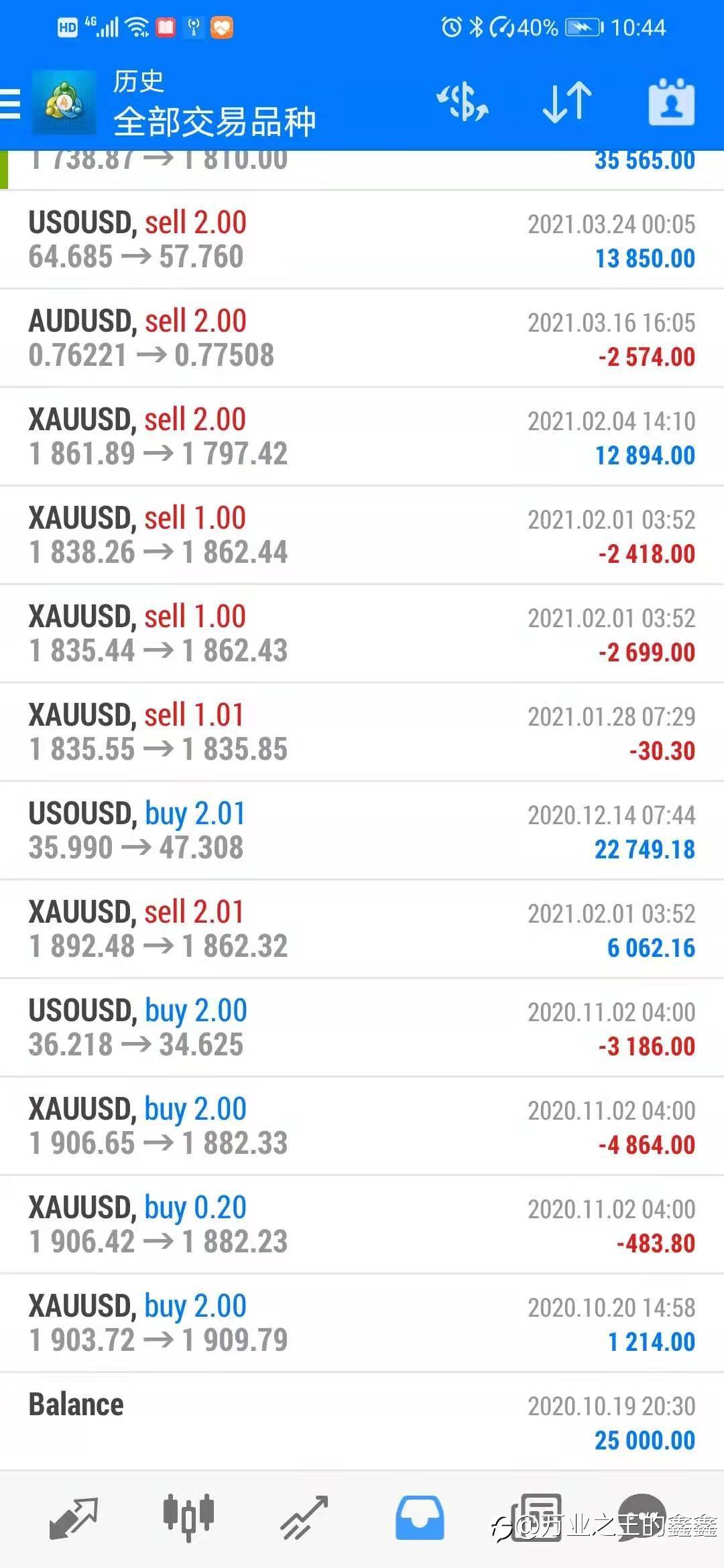Expand the AUDUSD sell 2.00 trade
Screen dimensions: 724x1568
[x=362, y=338]
